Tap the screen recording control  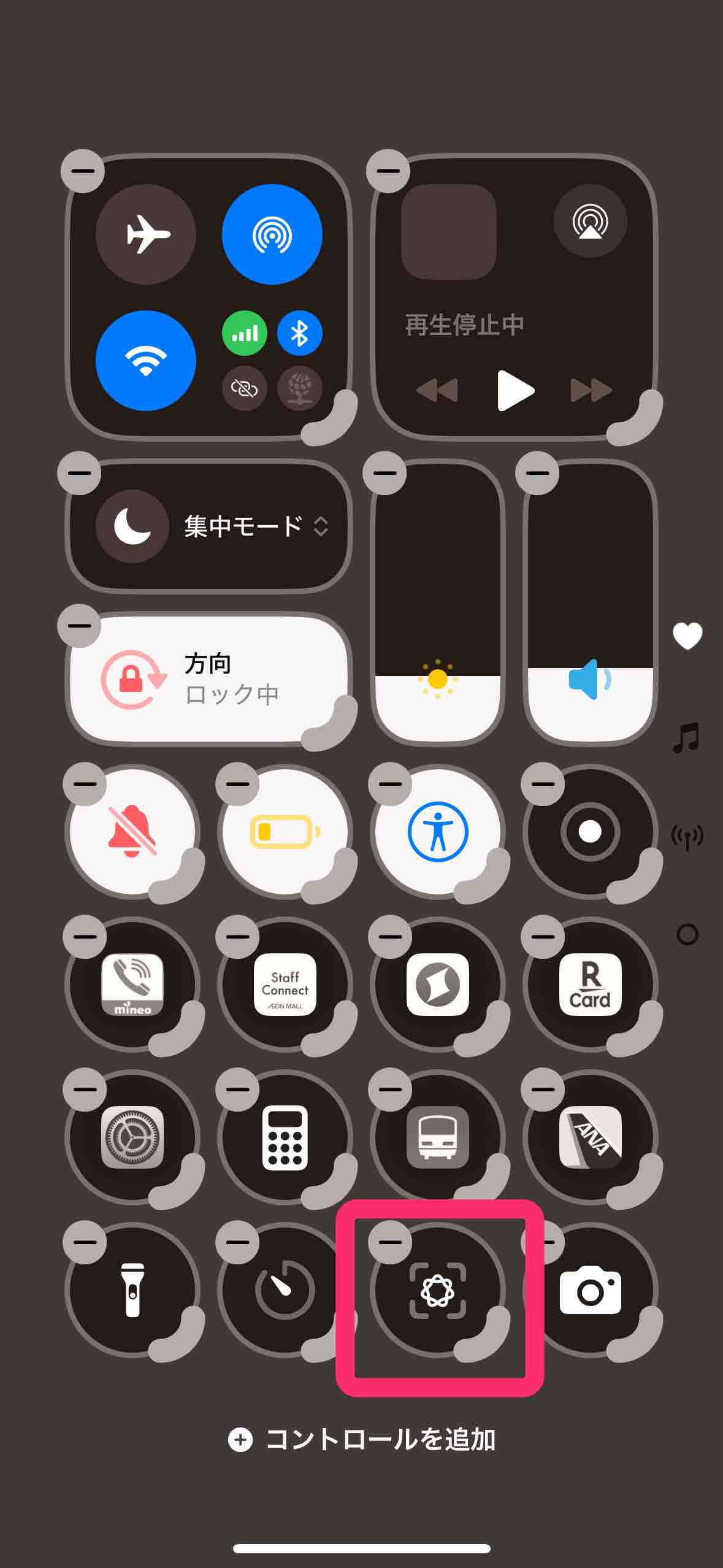click(590, 832)
